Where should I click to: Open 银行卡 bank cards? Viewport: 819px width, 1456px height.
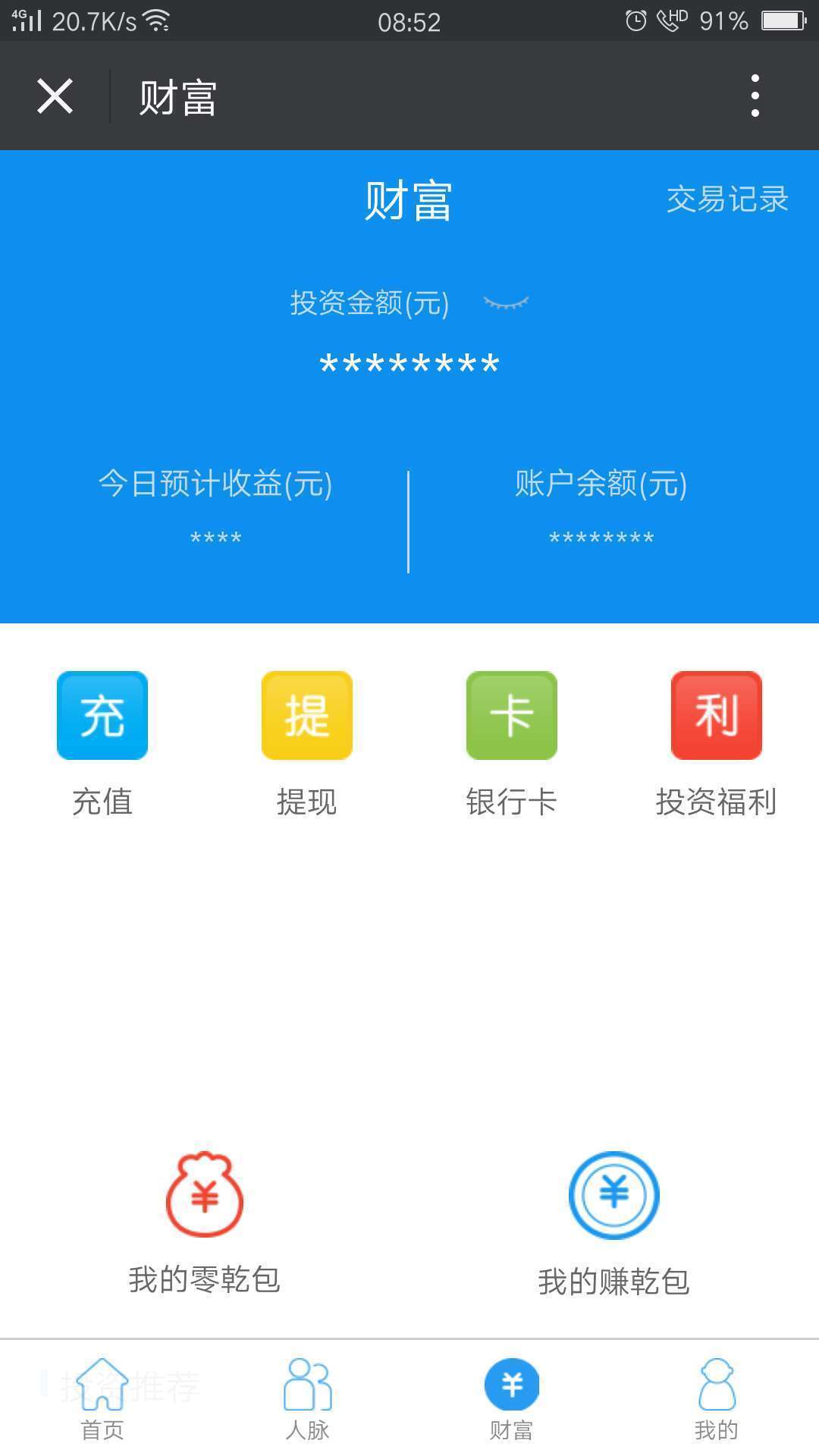coord(512,715)
